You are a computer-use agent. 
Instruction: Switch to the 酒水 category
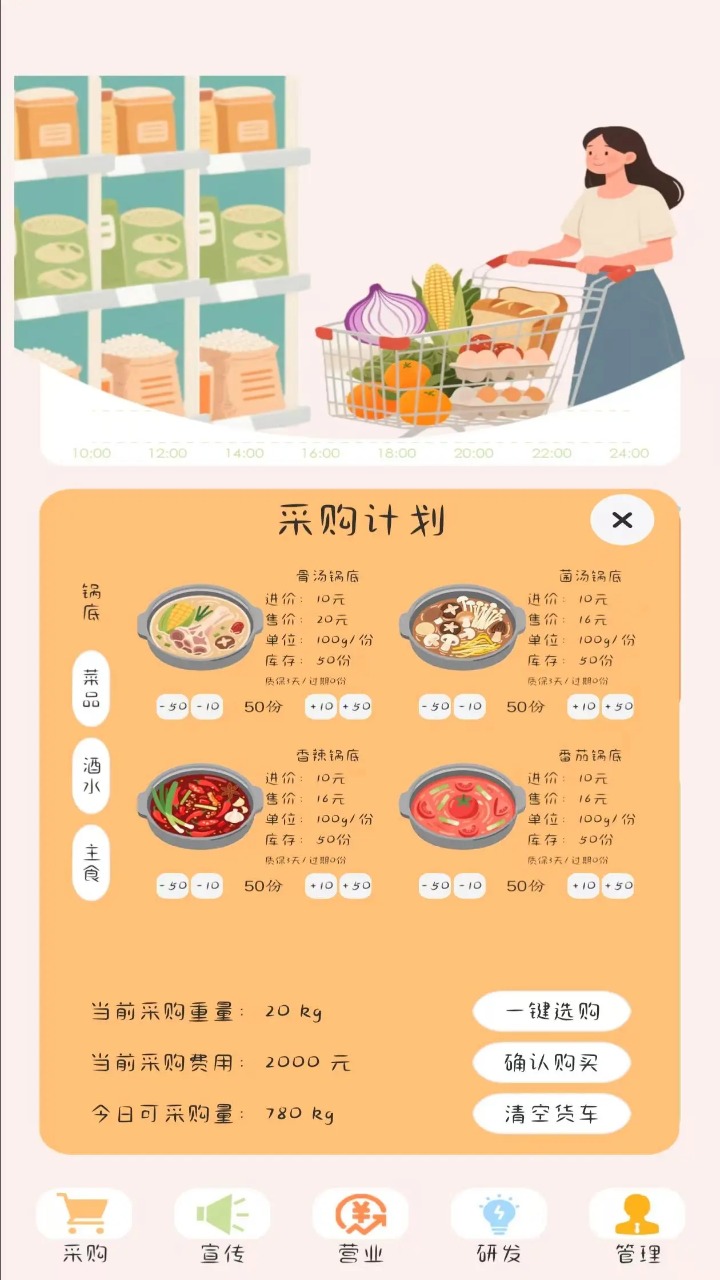click(x=91, y=776)
